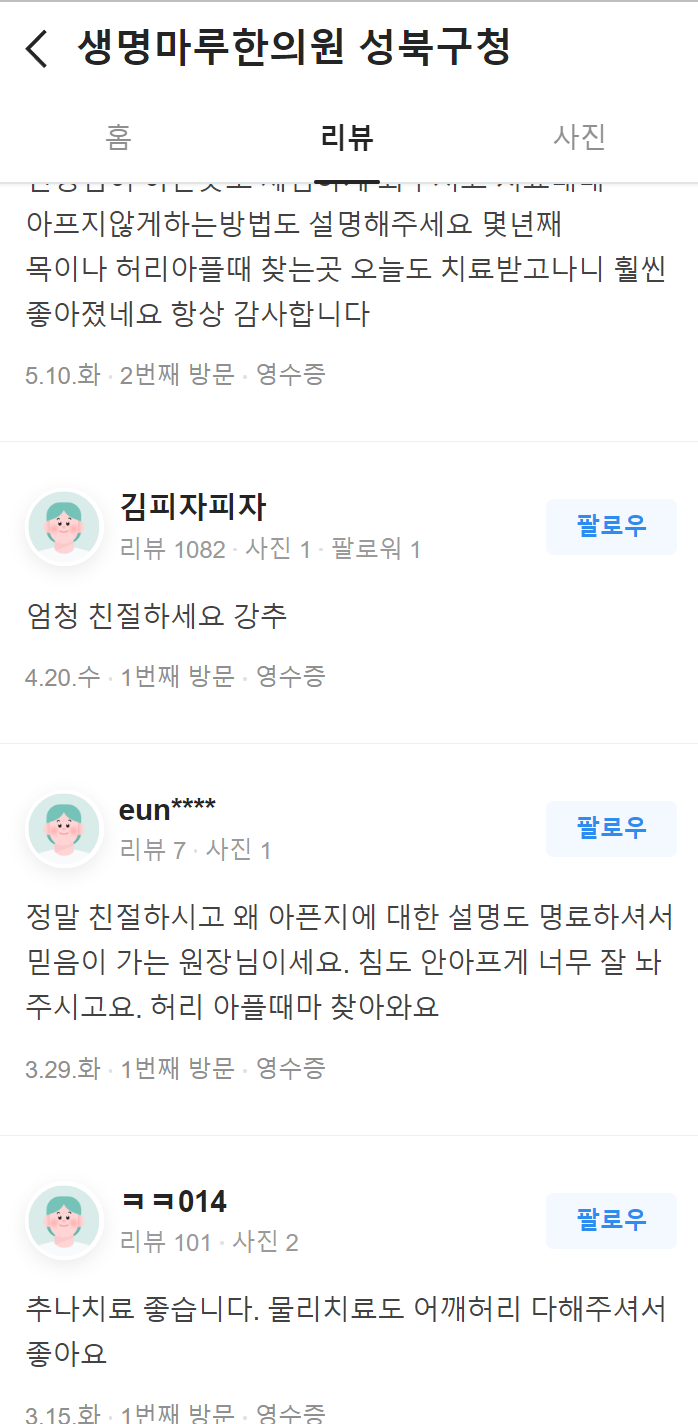This screenshot has width=698, height=1424.
Task: Follow reviewer ㅋㅋ014
Action: point(611,1221)
